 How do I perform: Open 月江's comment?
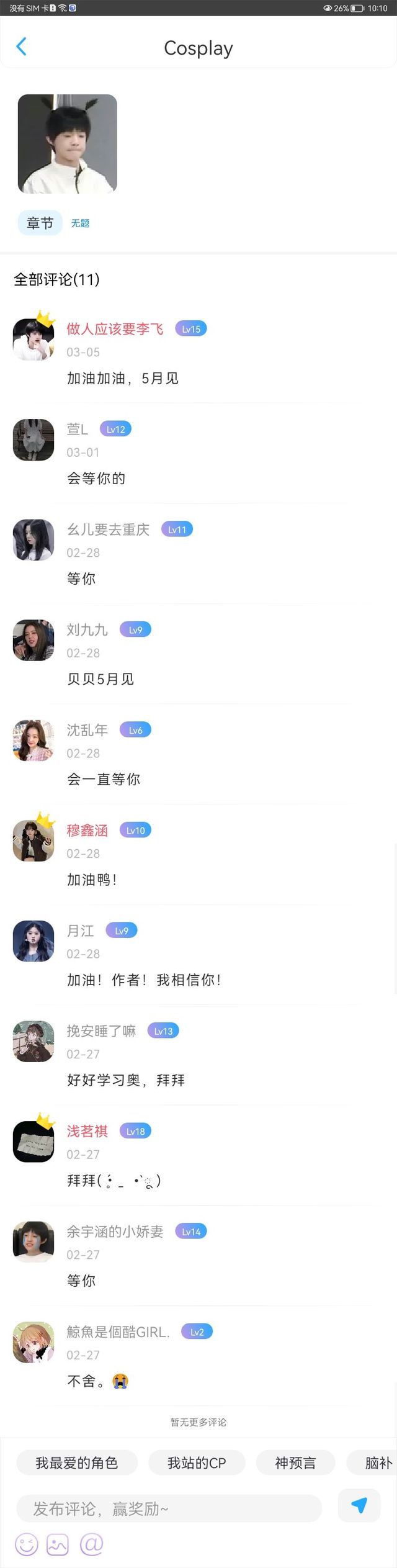pos(144,980)
